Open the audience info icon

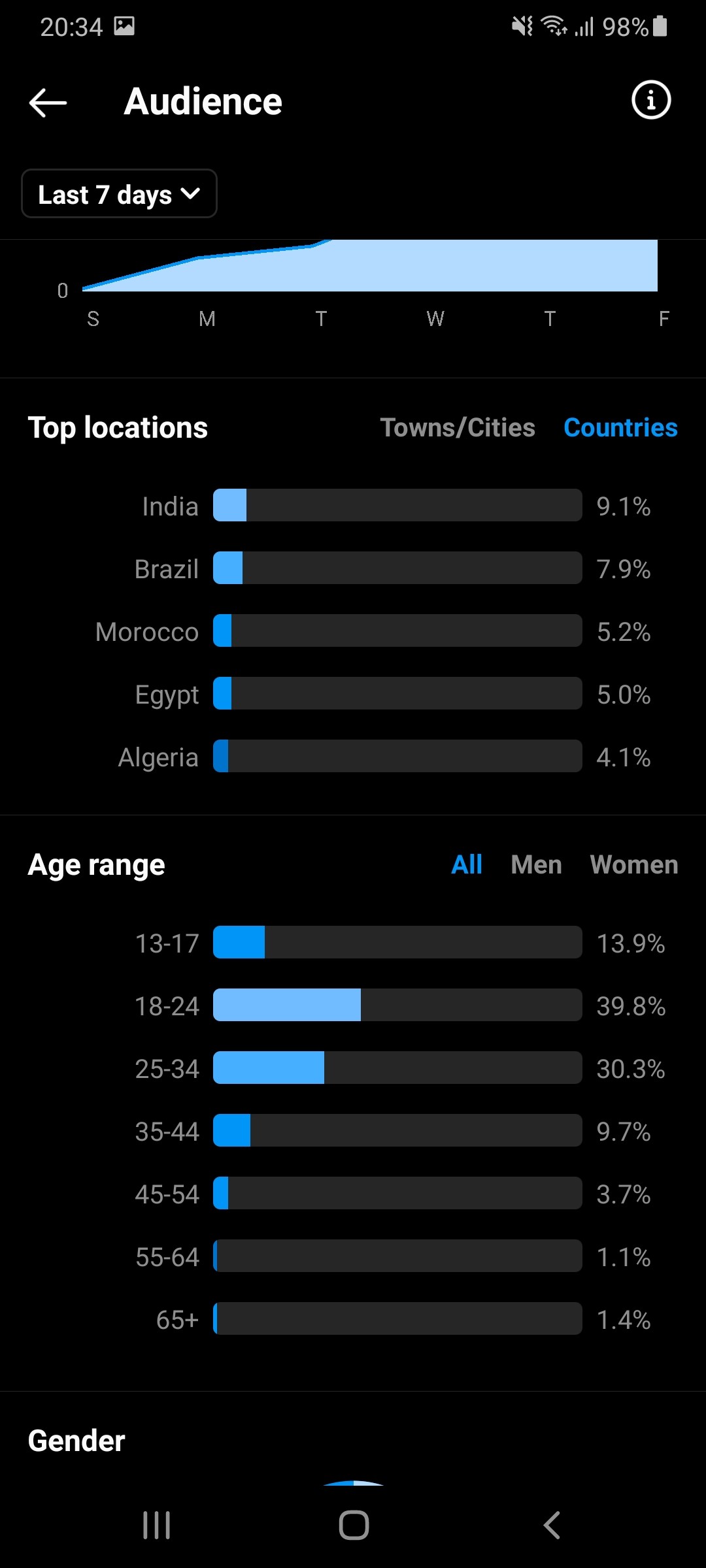(x=650, y=101)
